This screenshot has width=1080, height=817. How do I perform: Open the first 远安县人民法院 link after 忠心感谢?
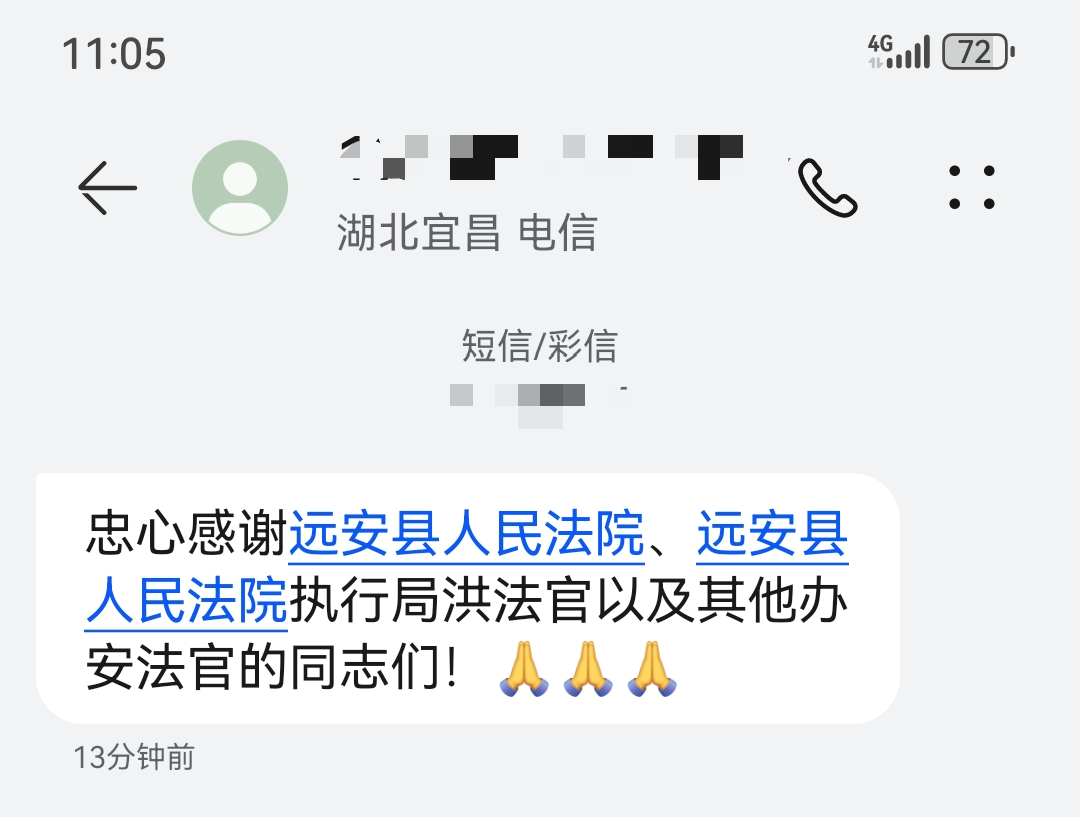pos(466,534)
